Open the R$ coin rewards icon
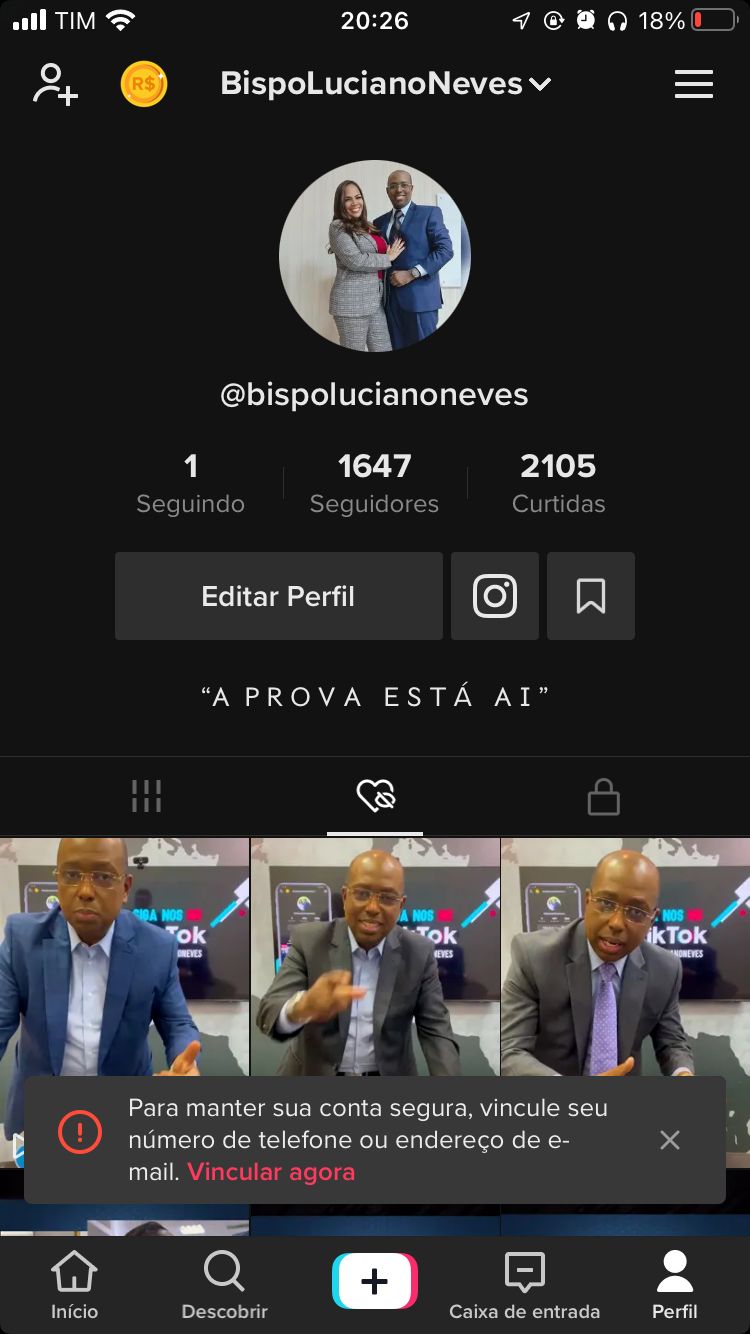750x1334 pixels. (144, 84)
